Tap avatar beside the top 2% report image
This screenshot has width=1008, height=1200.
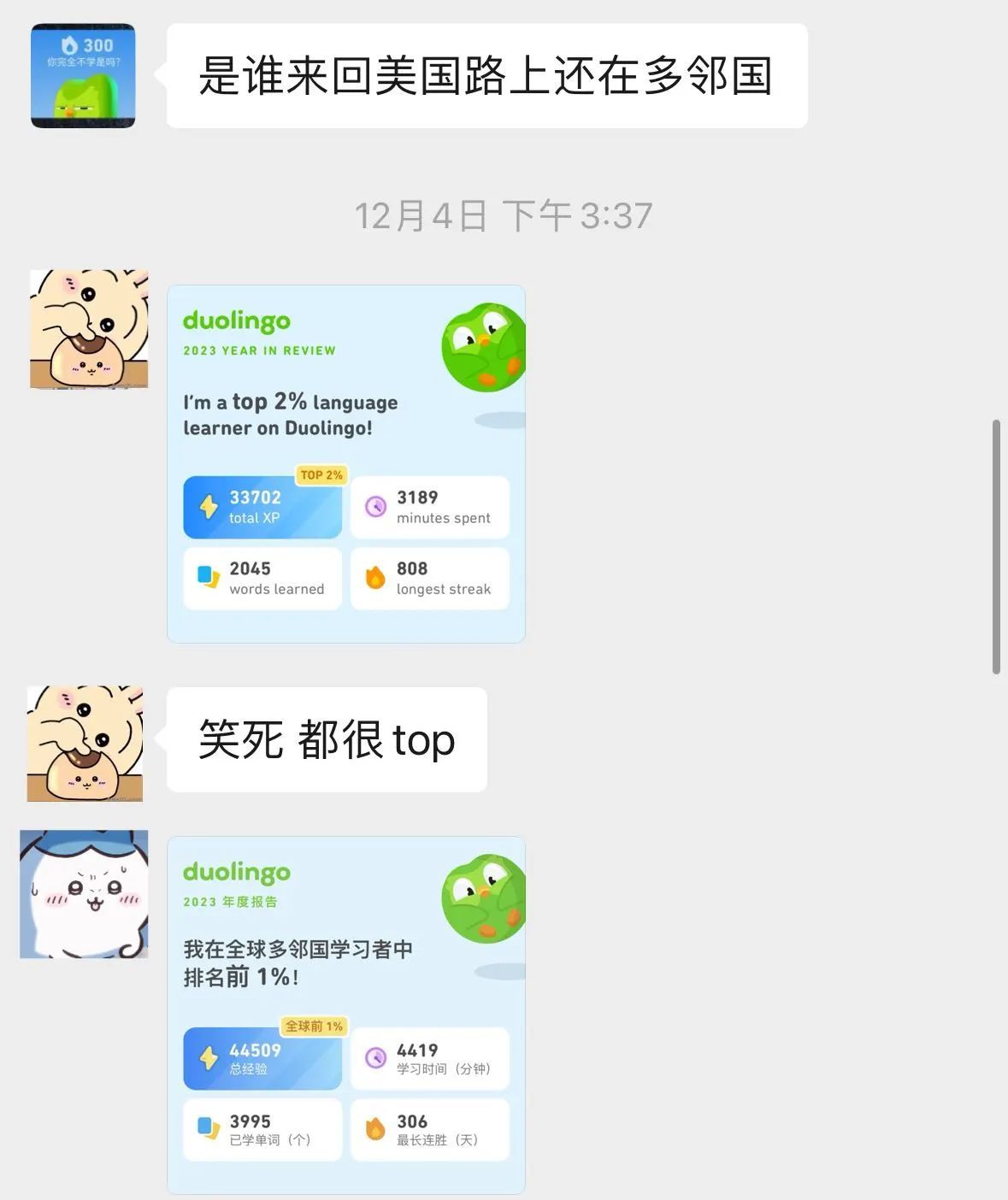click(89, 329)
